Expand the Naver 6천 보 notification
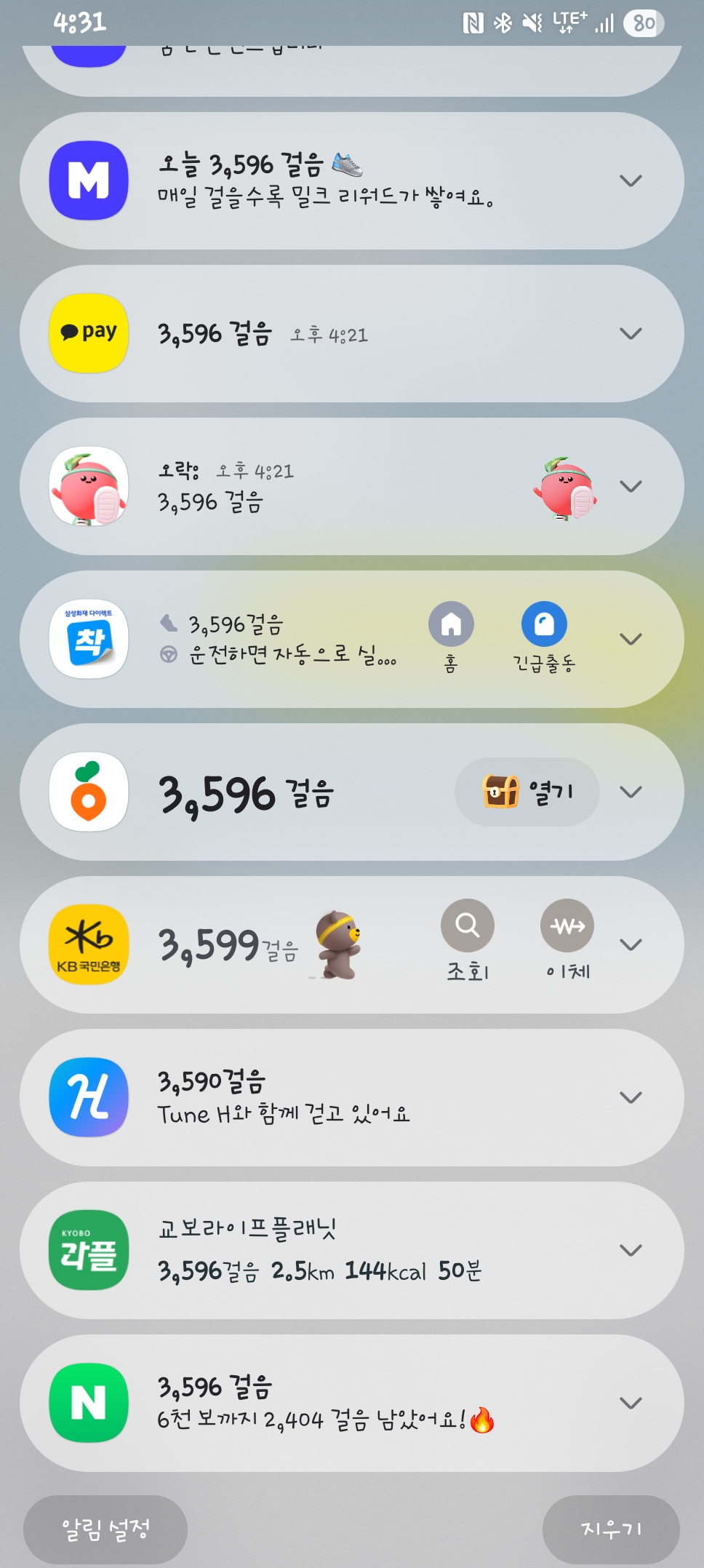 click(630, 1403)
